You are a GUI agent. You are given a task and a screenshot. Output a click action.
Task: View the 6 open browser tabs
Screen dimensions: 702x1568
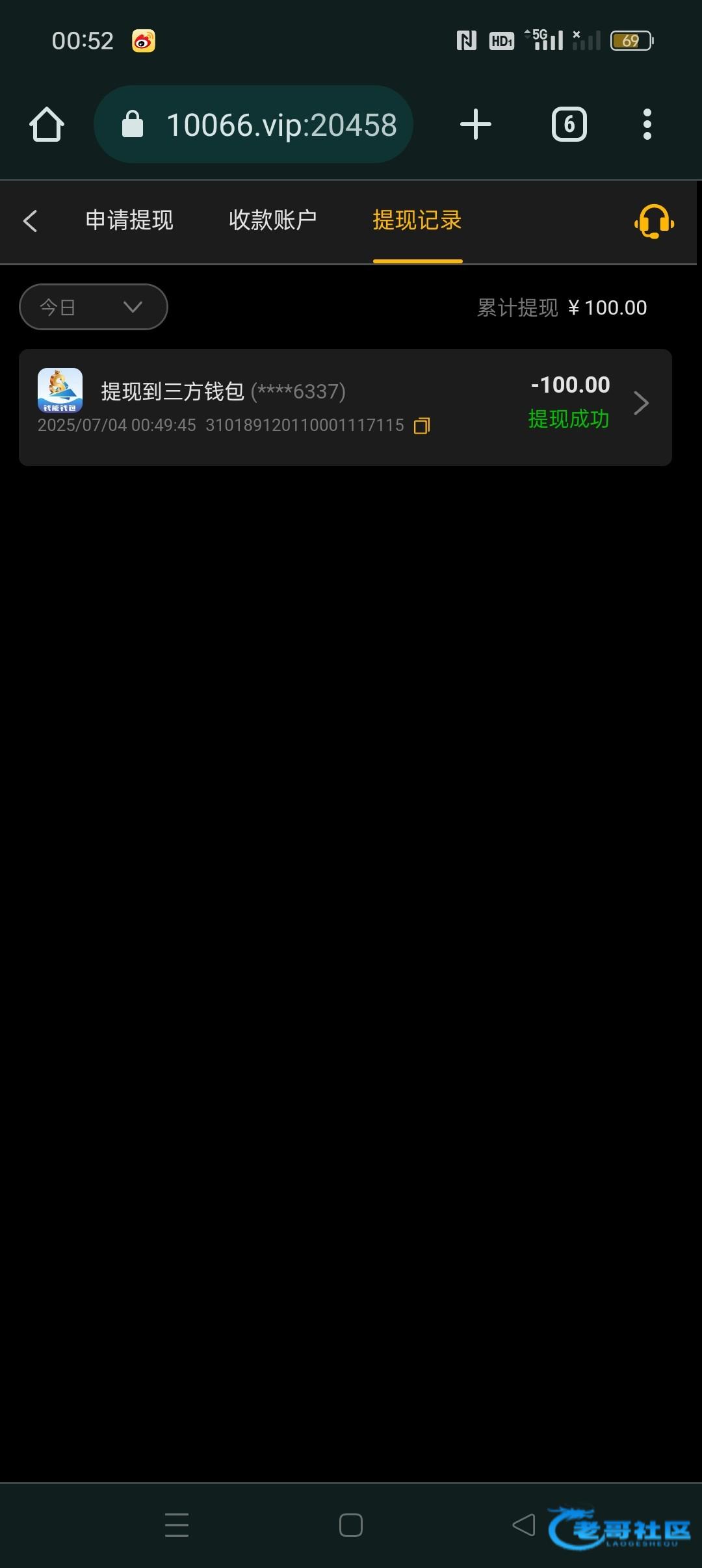pos(569,124)
